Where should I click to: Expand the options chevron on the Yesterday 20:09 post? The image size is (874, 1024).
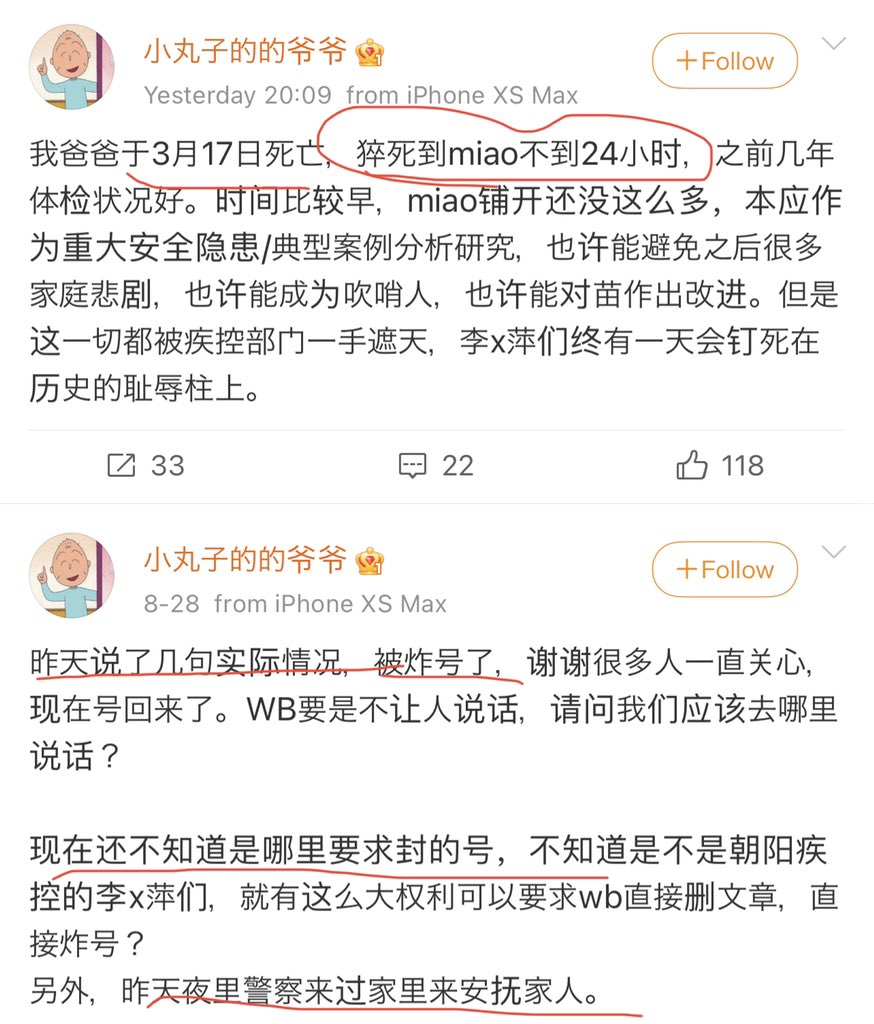tap(833, 43)
